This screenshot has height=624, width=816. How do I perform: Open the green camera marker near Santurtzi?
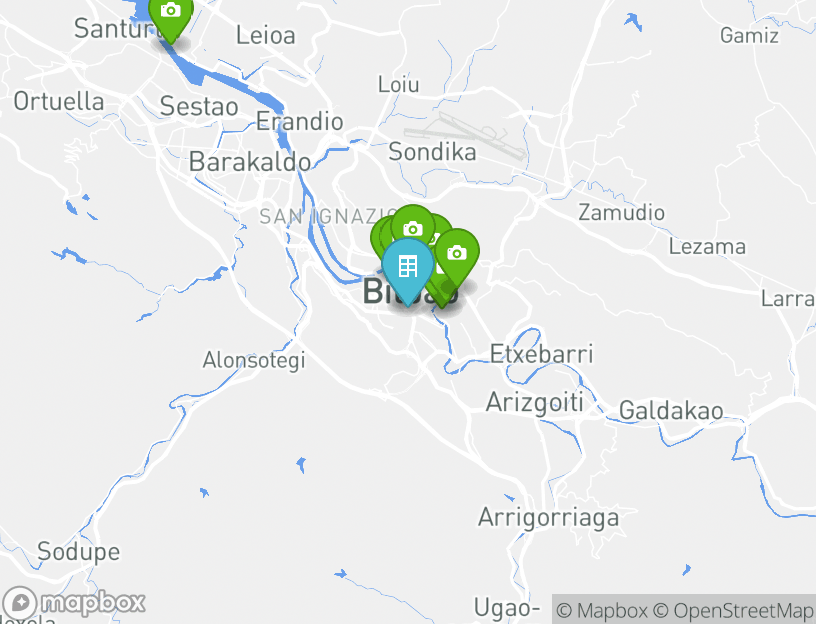click(171, 12)
